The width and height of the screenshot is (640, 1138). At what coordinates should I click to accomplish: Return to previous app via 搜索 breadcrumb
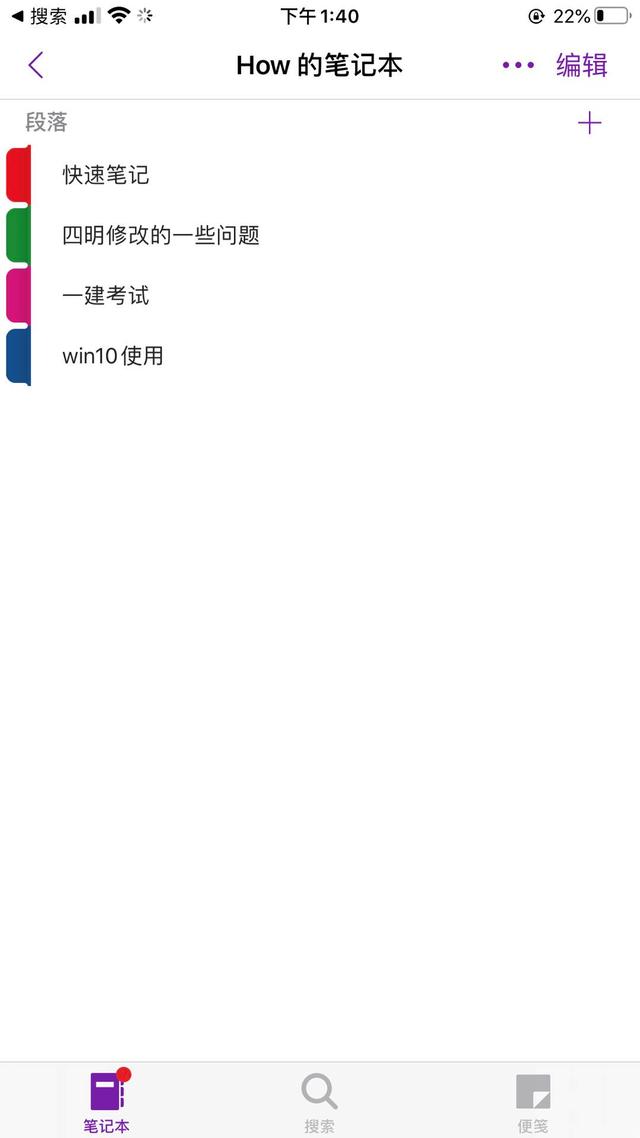pyautogui.click(x=40, y=16)
